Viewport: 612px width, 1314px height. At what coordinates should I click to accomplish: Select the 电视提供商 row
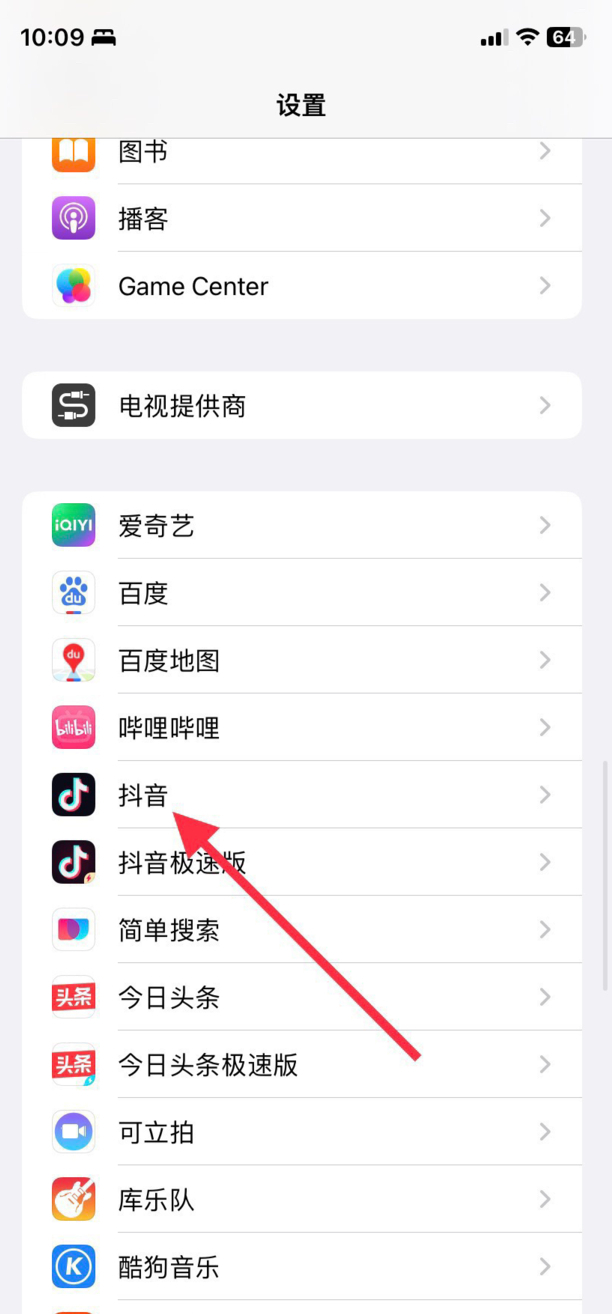(300, 405)
